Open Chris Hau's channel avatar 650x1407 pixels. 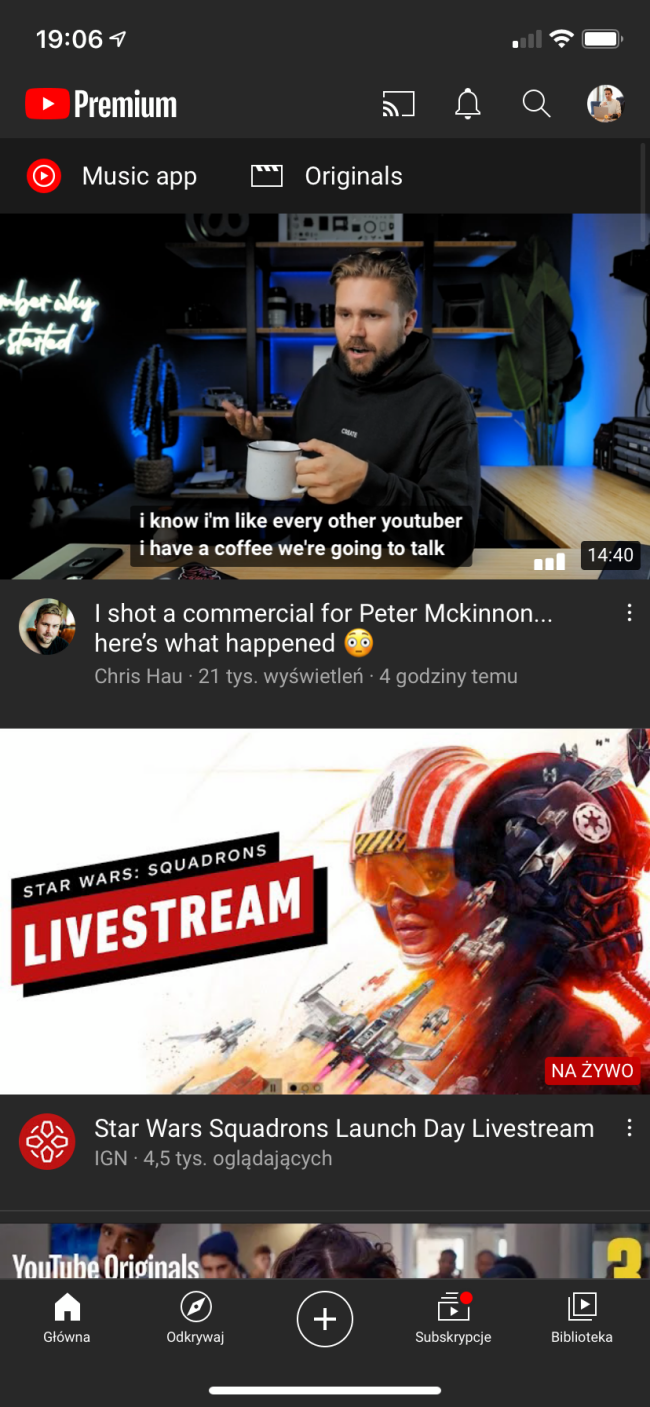pyautogui.click(x=47, y=627)
